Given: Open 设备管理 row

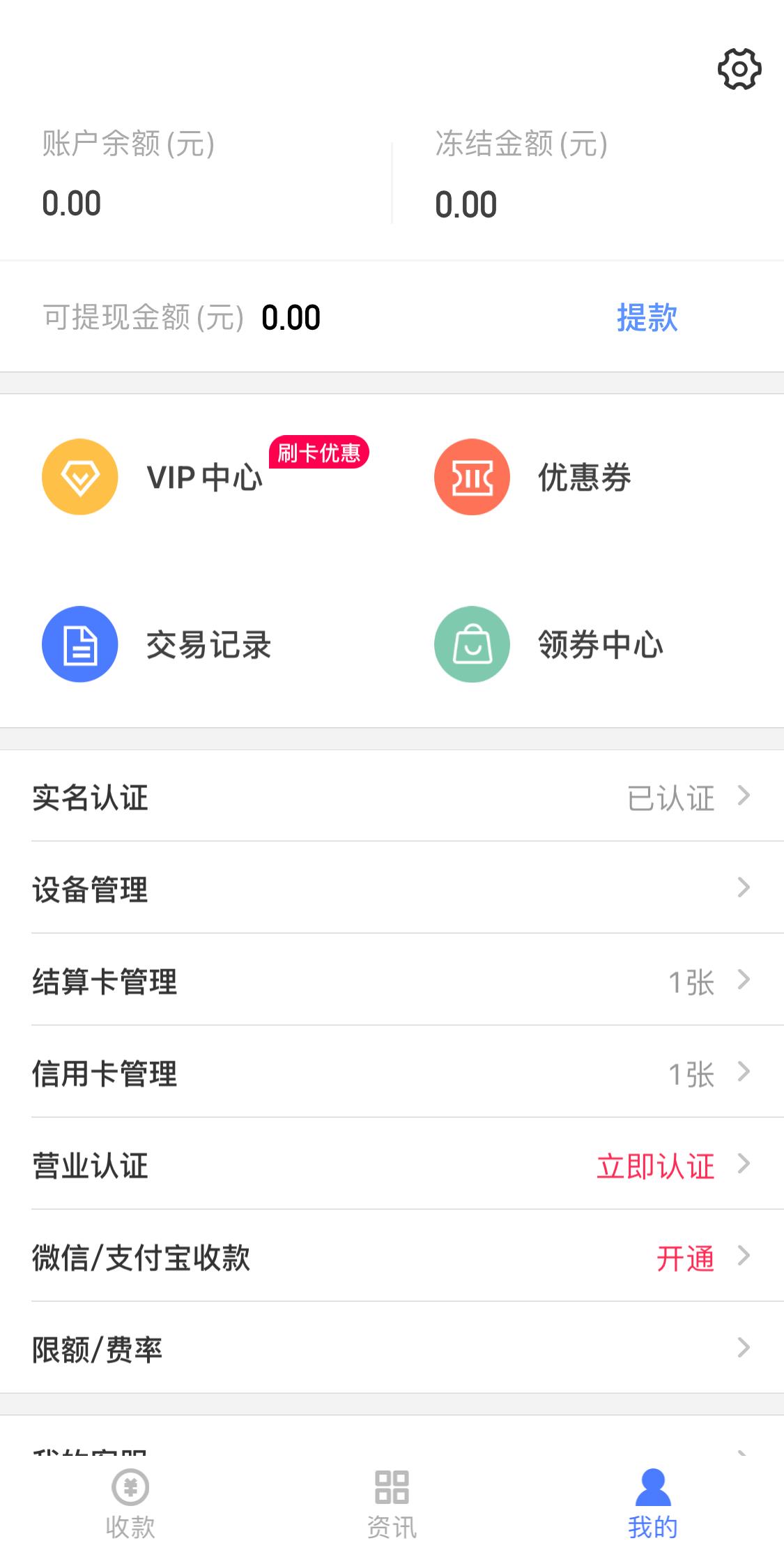Looking at the screenshot, I should pyautogui.click(x=392, y=889).
